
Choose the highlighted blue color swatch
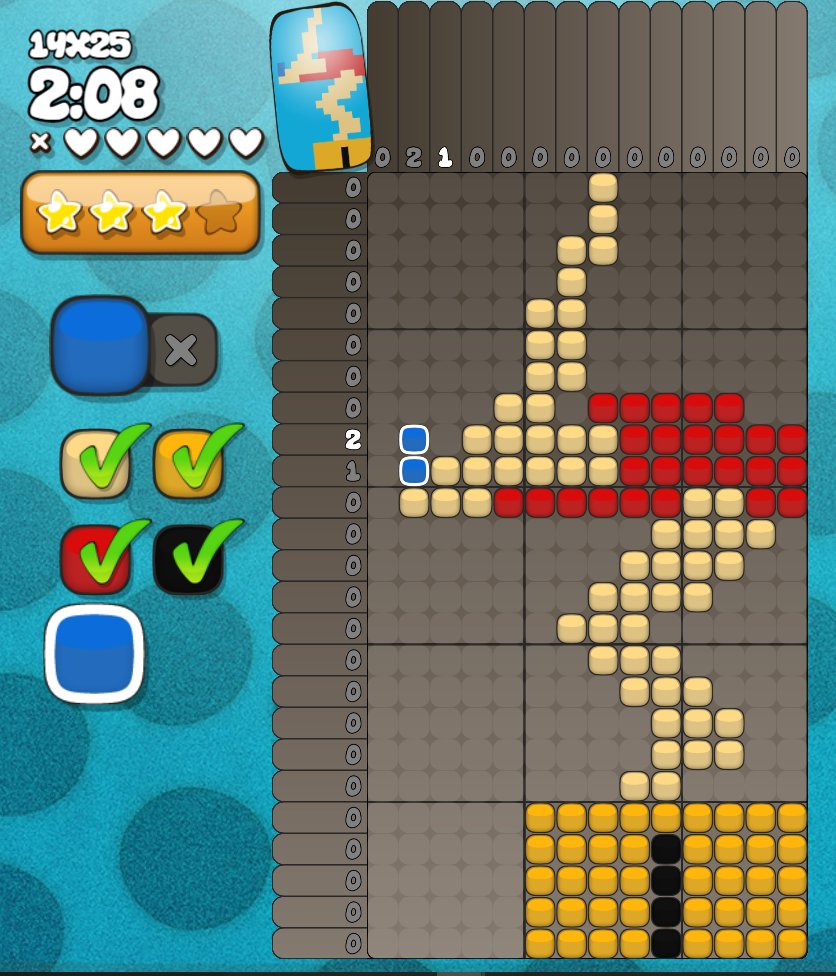pyautogui.click(x=95, y=653)
